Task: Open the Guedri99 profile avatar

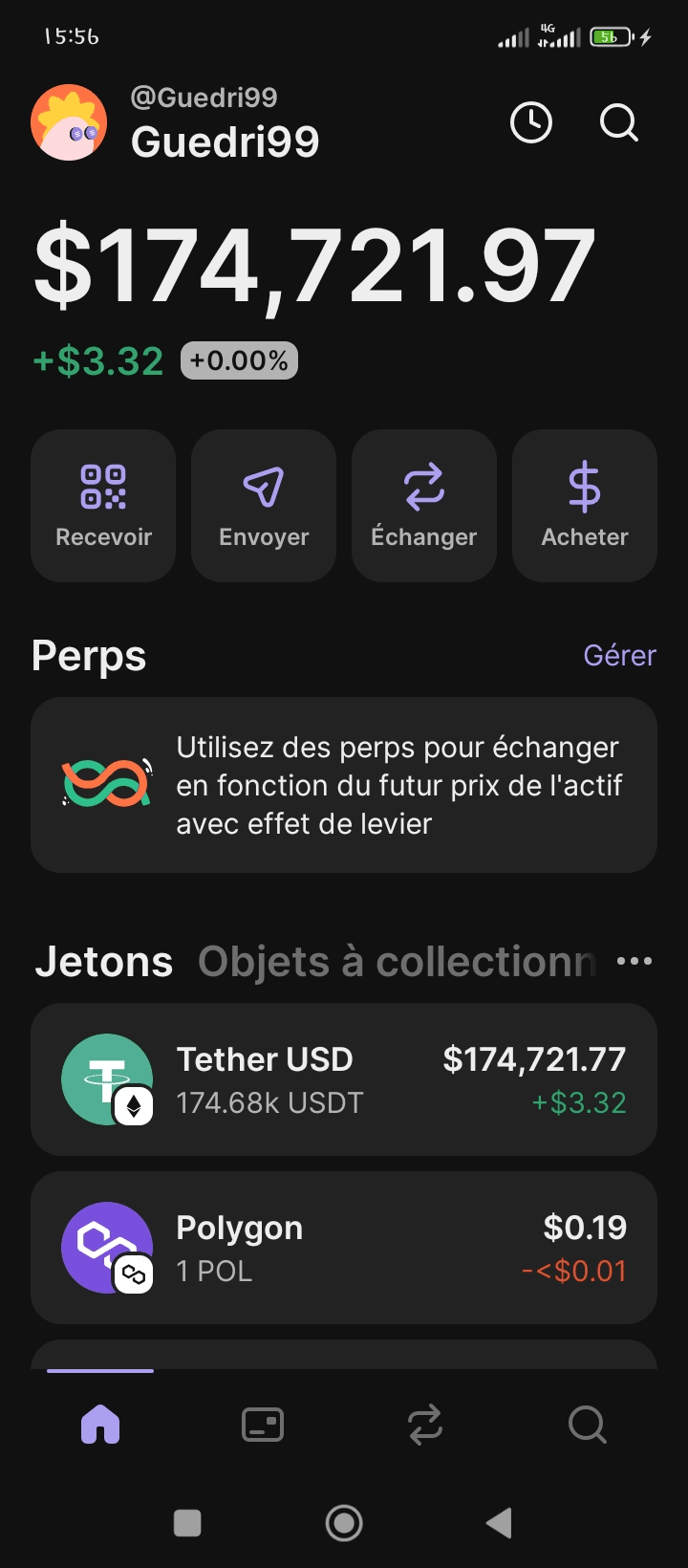Action: 69,122
